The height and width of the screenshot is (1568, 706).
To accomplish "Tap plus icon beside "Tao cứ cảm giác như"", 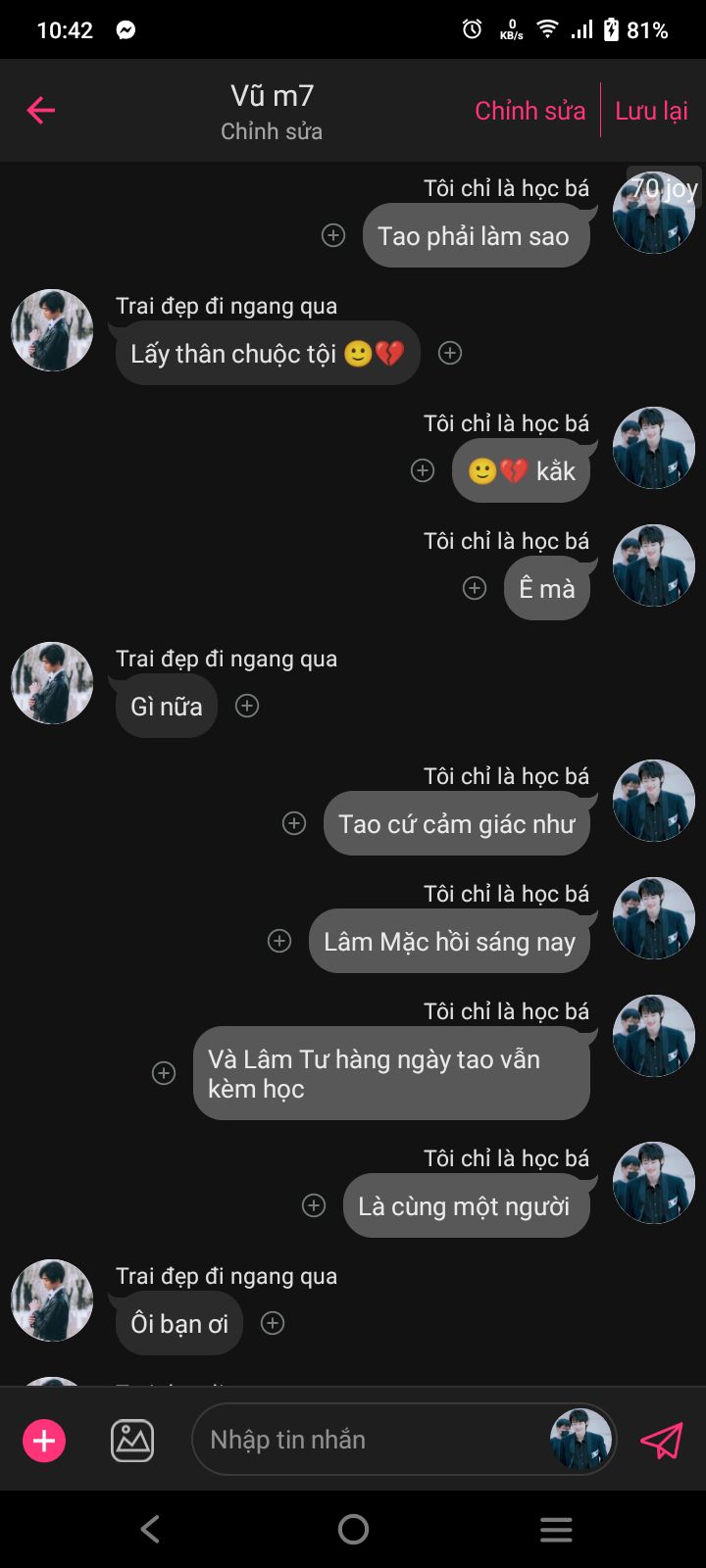I will click(x=294, y=823).
